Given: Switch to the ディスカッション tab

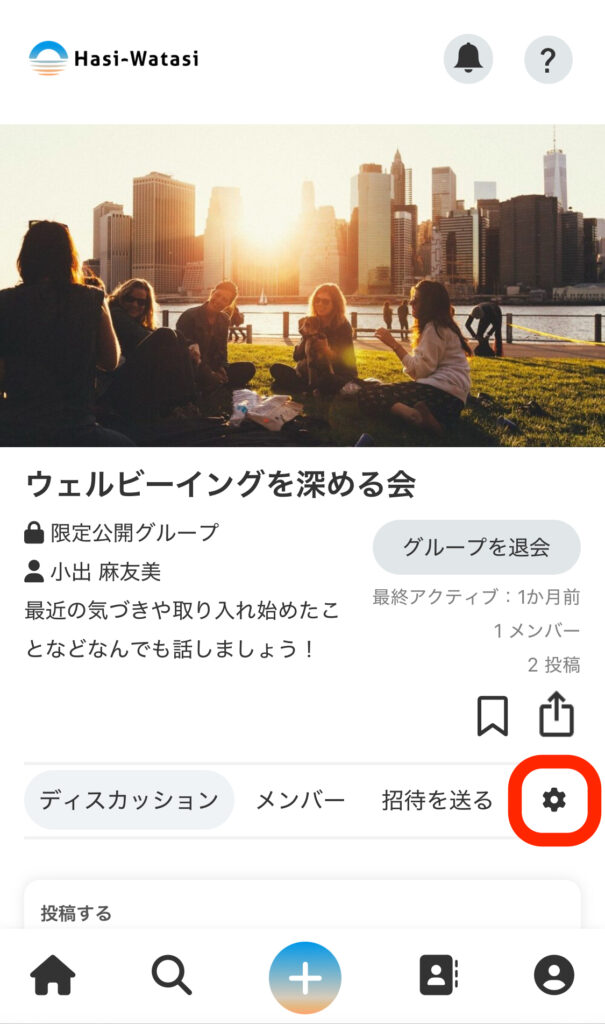Looking at the screenshot, I should pyautogui.click(x=128, y=800).
